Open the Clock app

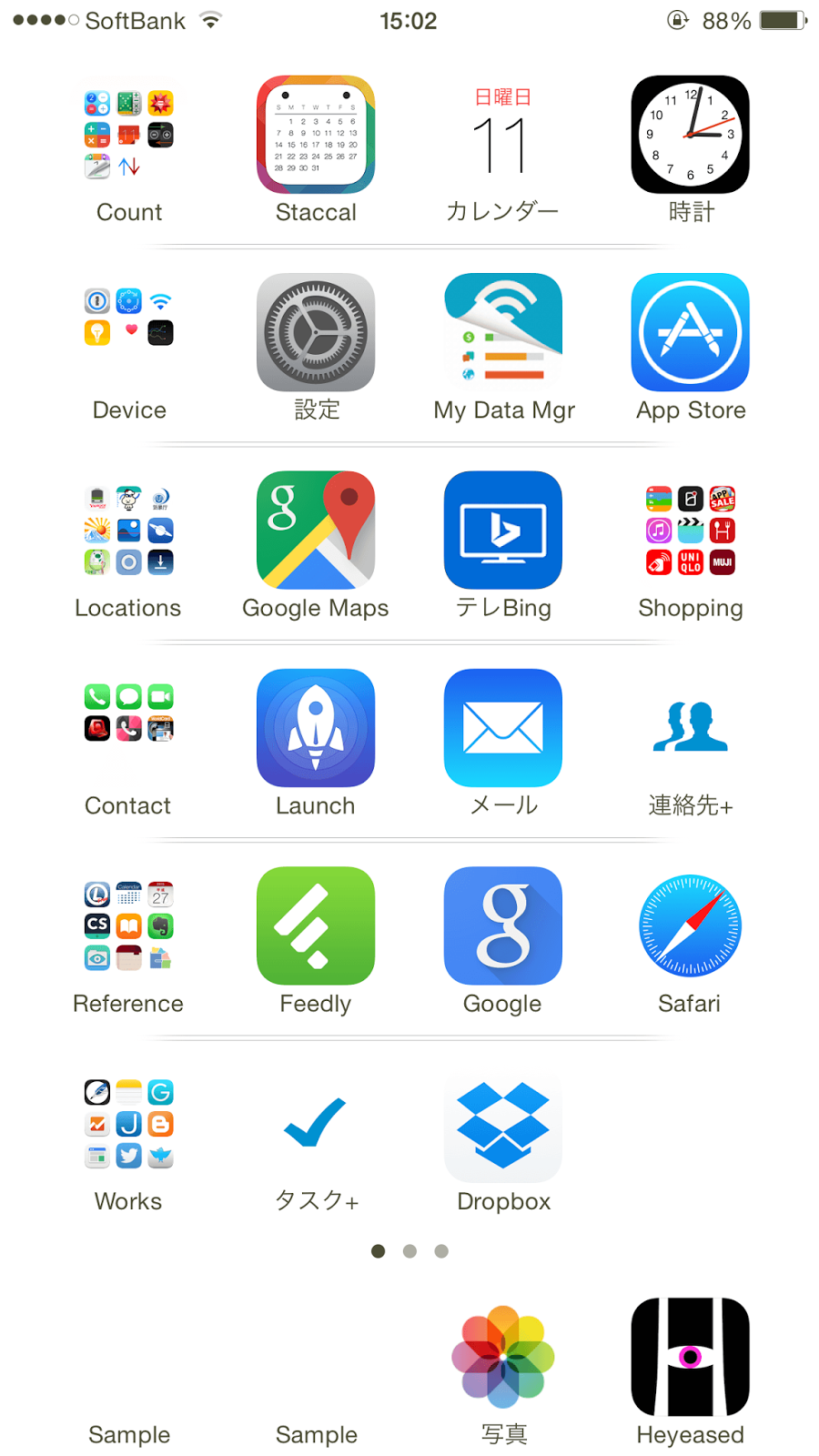(690, 135)
